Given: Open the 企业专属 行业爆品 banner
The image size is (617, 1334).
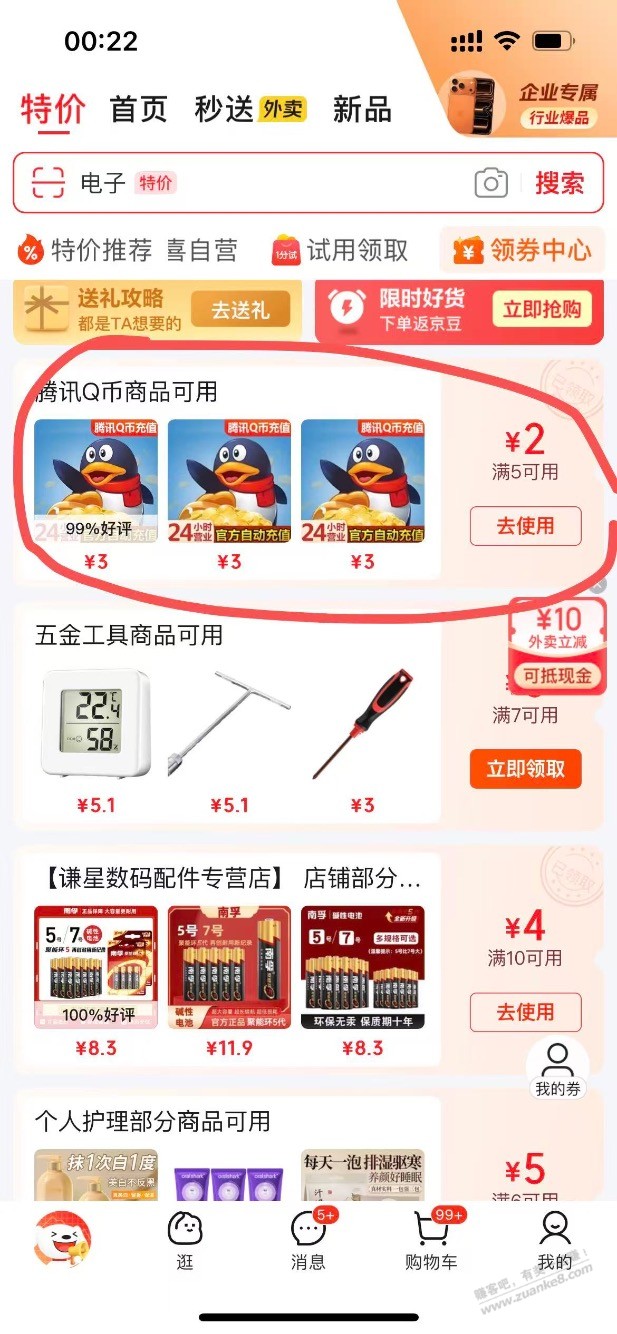Looking at the screenshot, I should click(526, 104).
